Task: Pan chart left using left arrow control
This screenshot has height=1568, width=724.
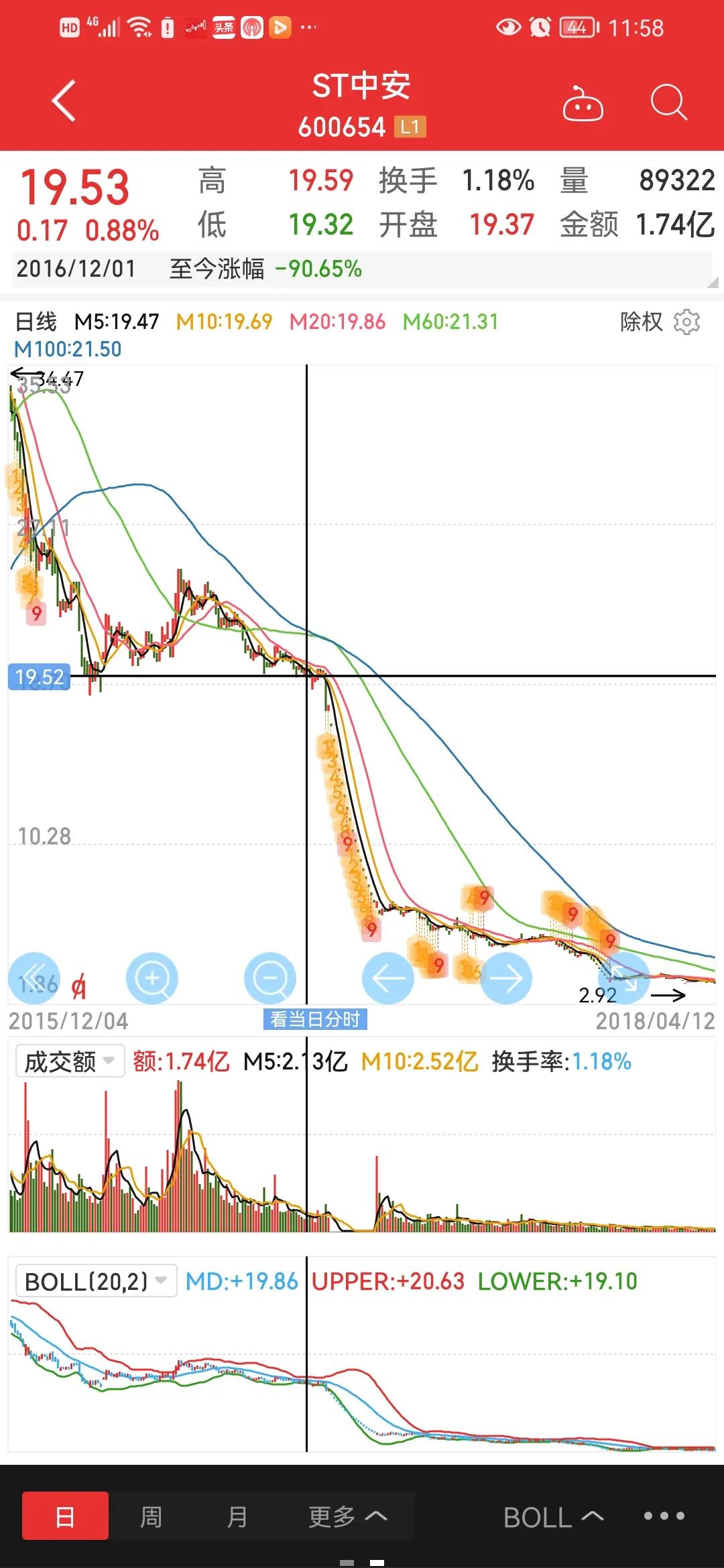Action: 387,978
